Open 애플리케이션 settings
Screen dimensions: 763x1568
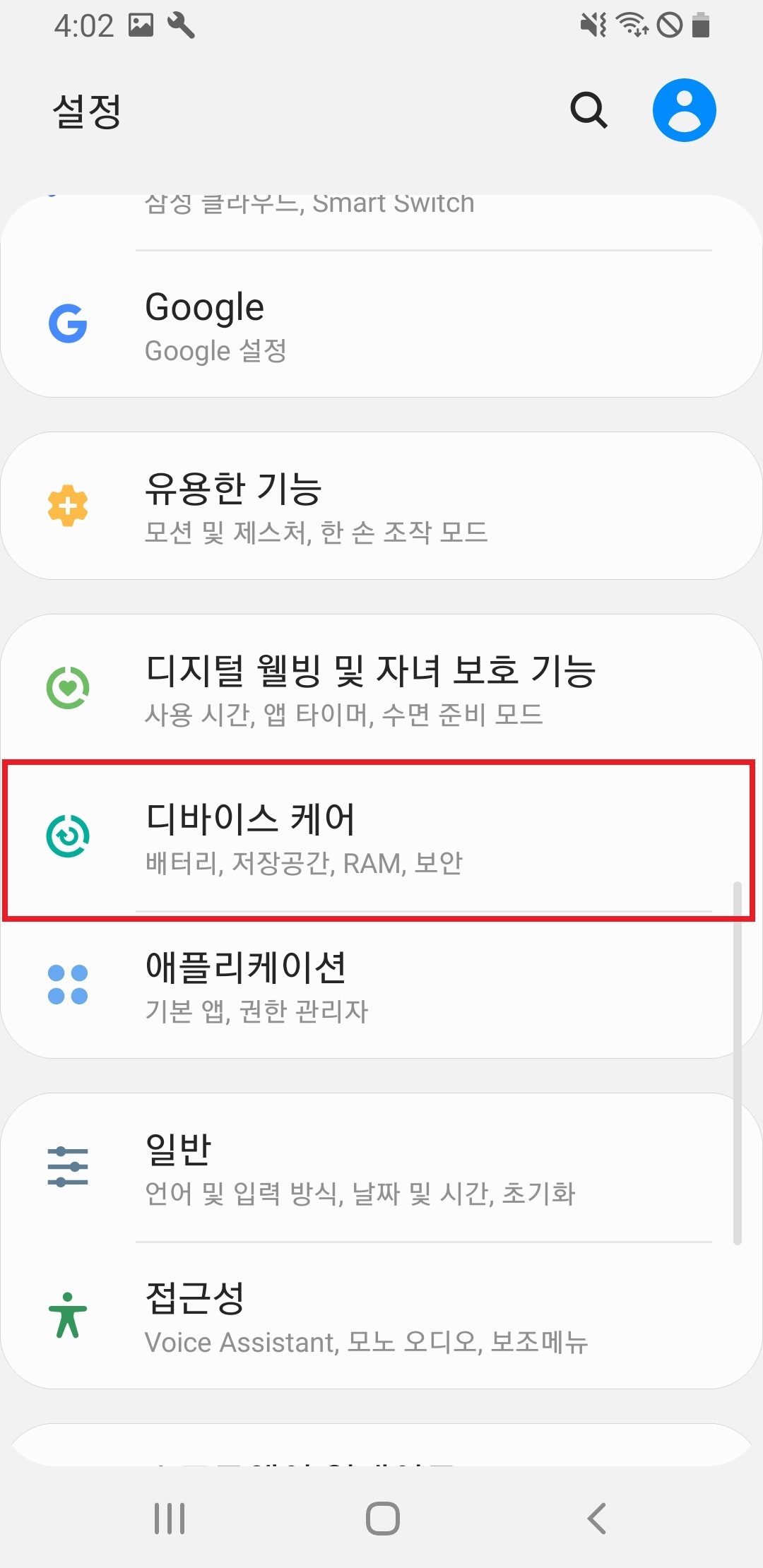pyautogui.click(x=381, y=985)
